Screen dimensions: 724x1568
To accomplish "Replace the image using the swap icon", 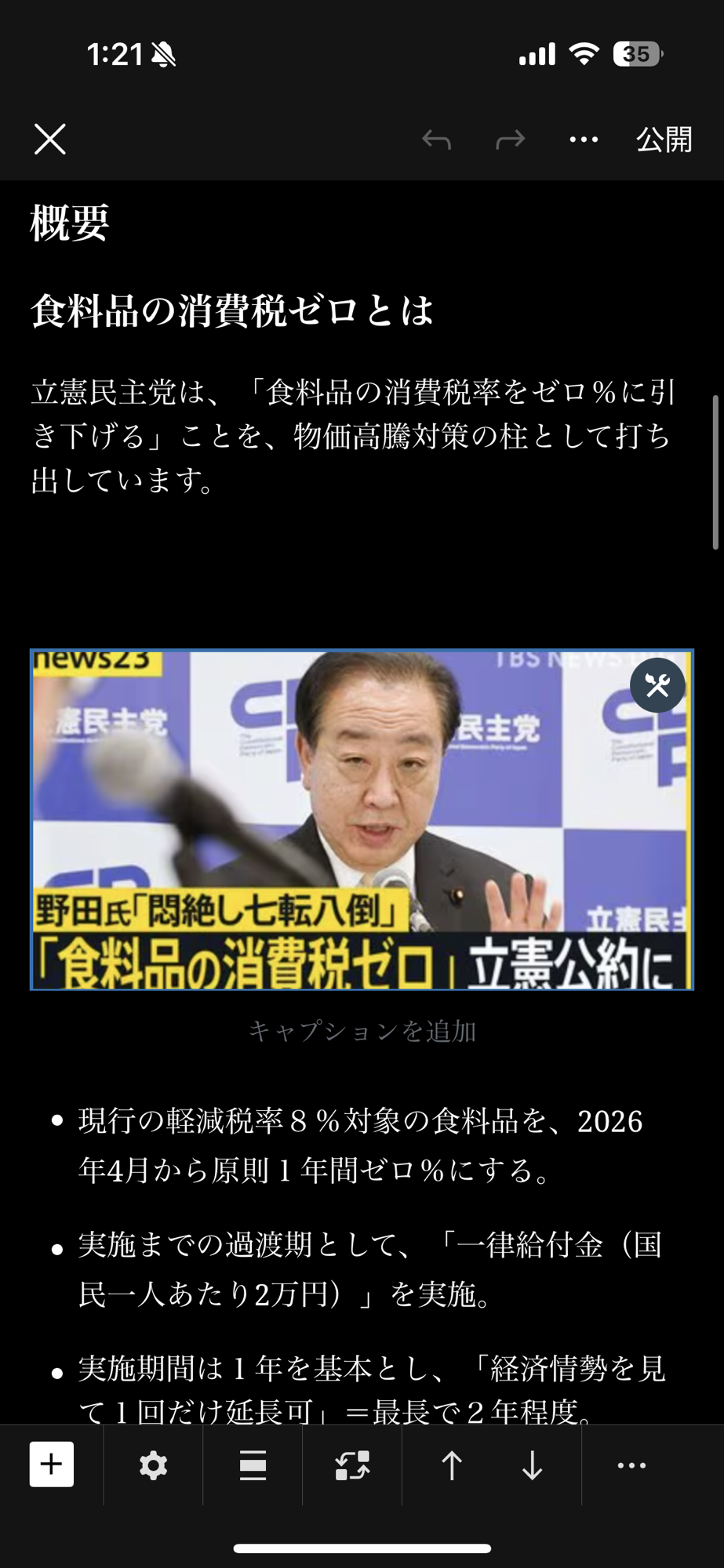I will coord(352,1465).
